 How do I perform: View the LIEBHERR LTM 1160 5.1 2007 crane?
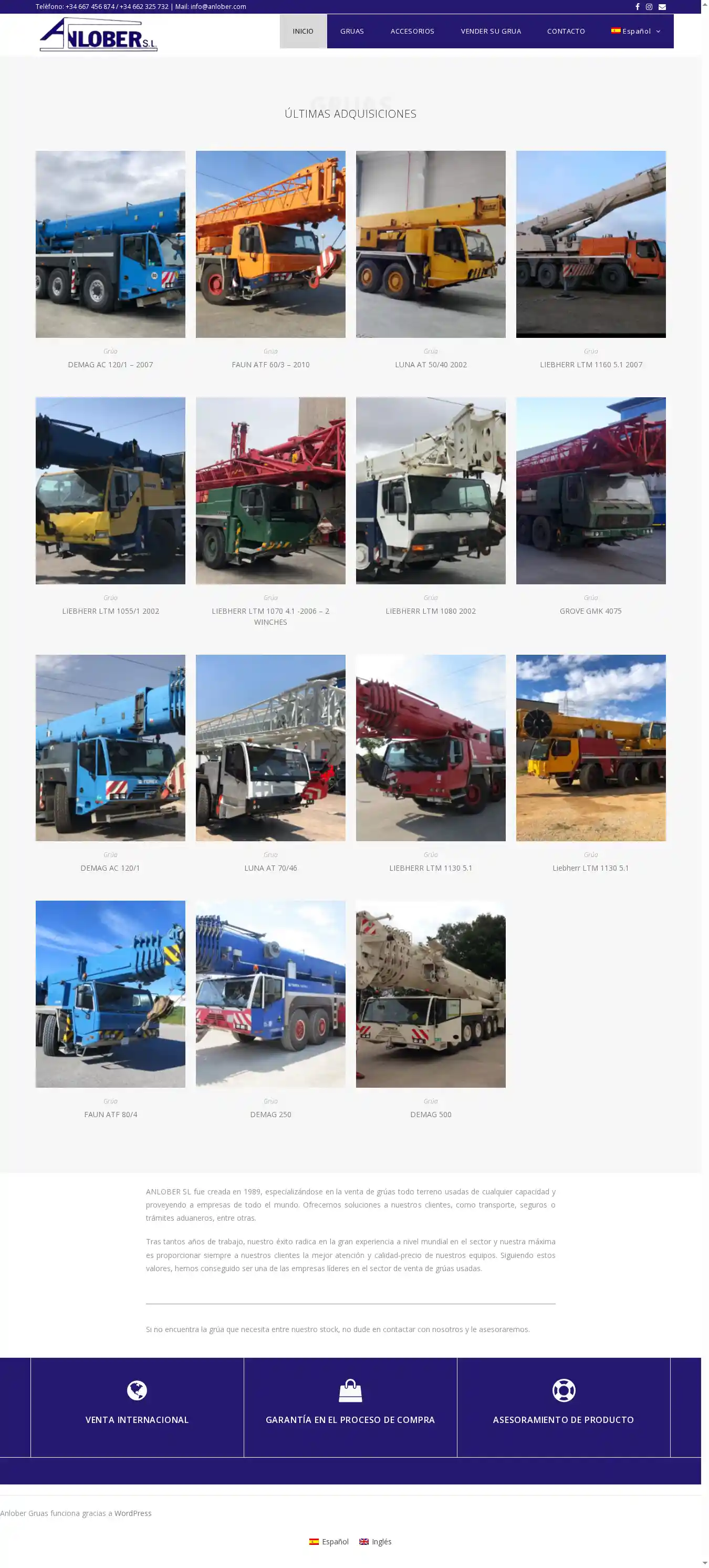590,365
